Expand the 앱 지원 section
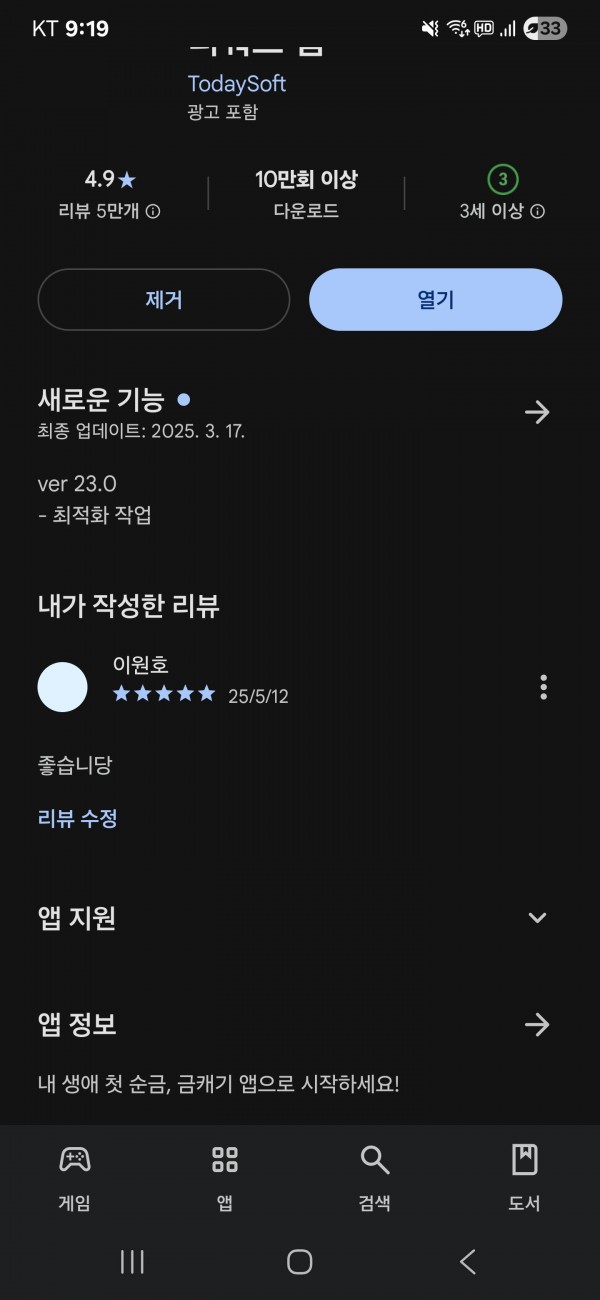Screen dimensions: 600x1300 pyautogui.click(x=537, y=917)
